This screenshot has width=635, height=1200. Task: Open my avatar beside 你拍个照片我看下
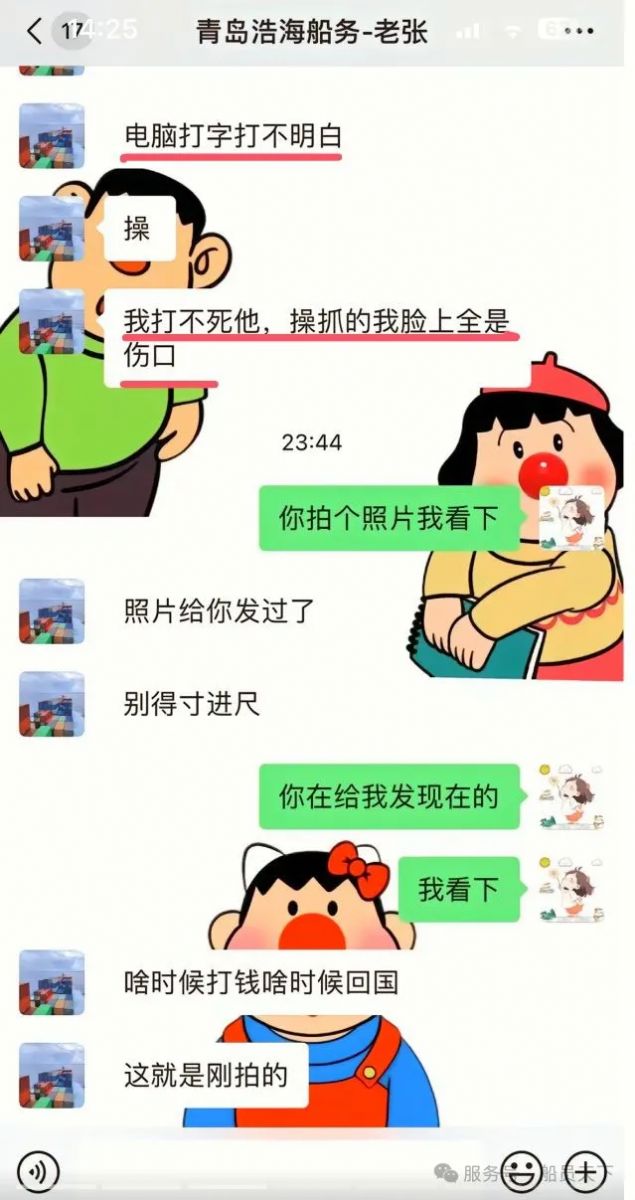pos(572,519)
